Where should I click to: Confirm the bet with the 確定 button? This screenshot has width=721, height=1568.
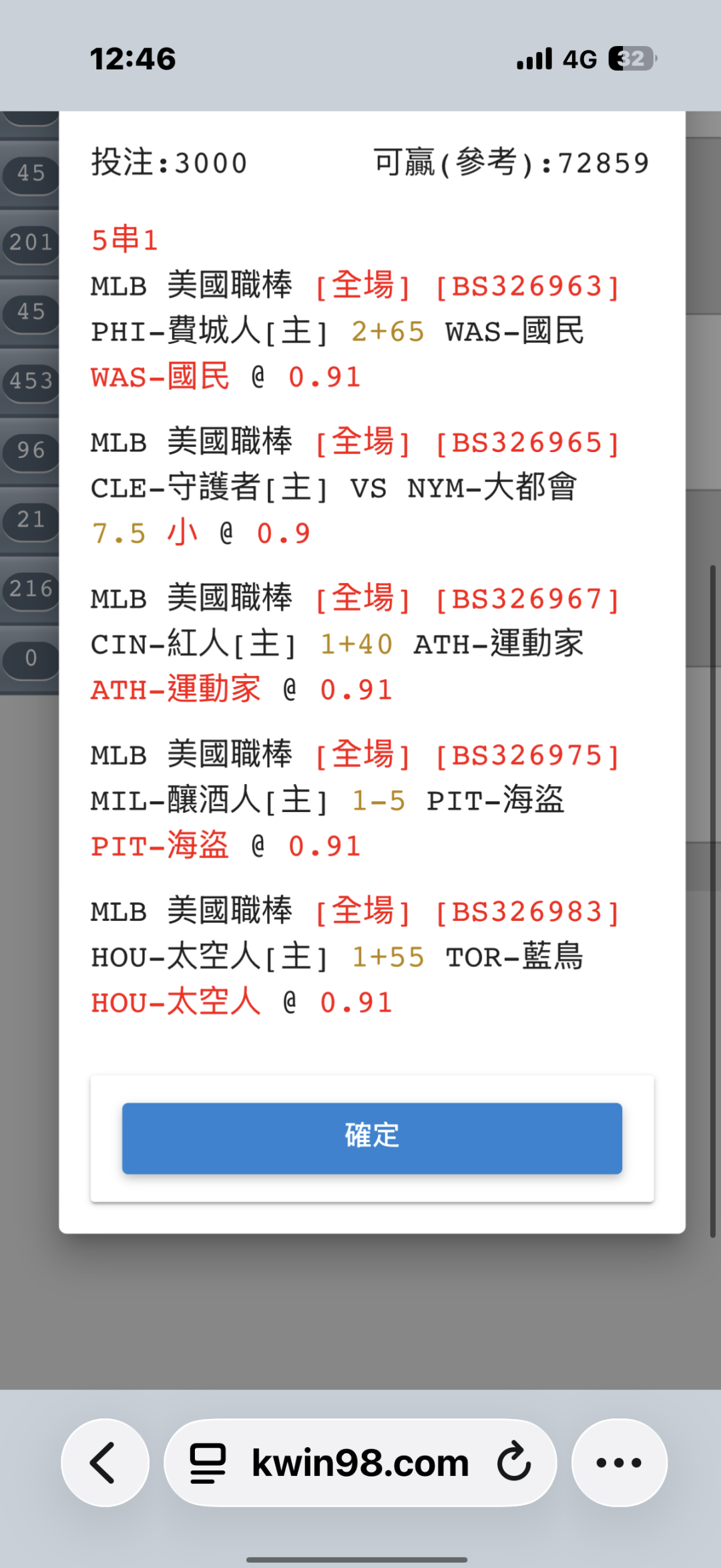click(x=372, y=1138)
